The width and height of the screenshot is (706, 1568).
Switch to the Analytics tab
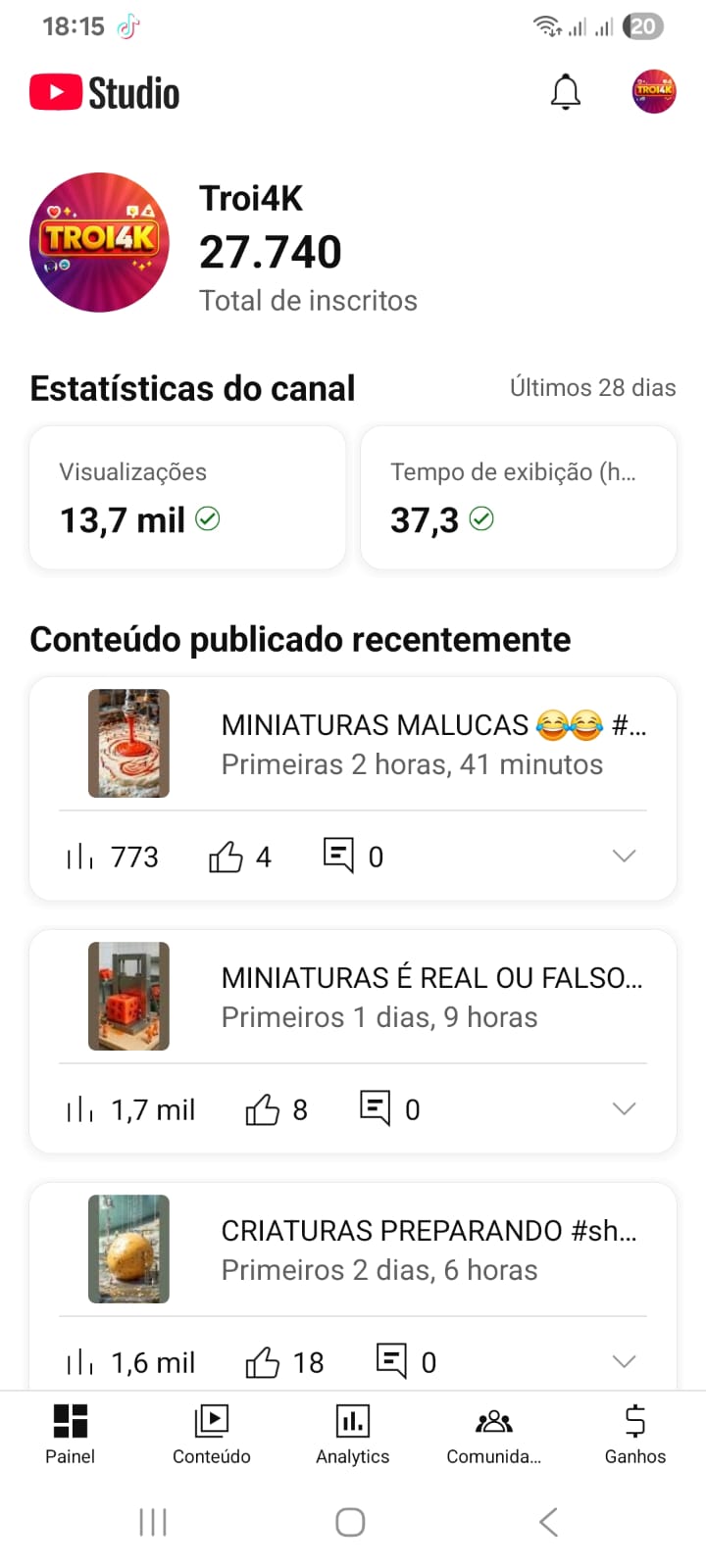coord(353,1434)
